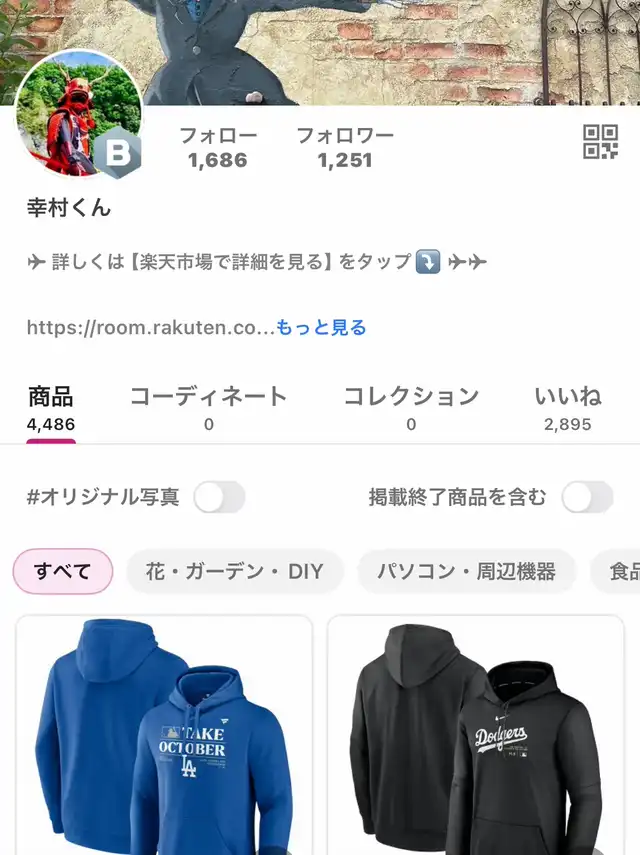
Task: Expand profile text with もっと見る
Action: point(321,327)
